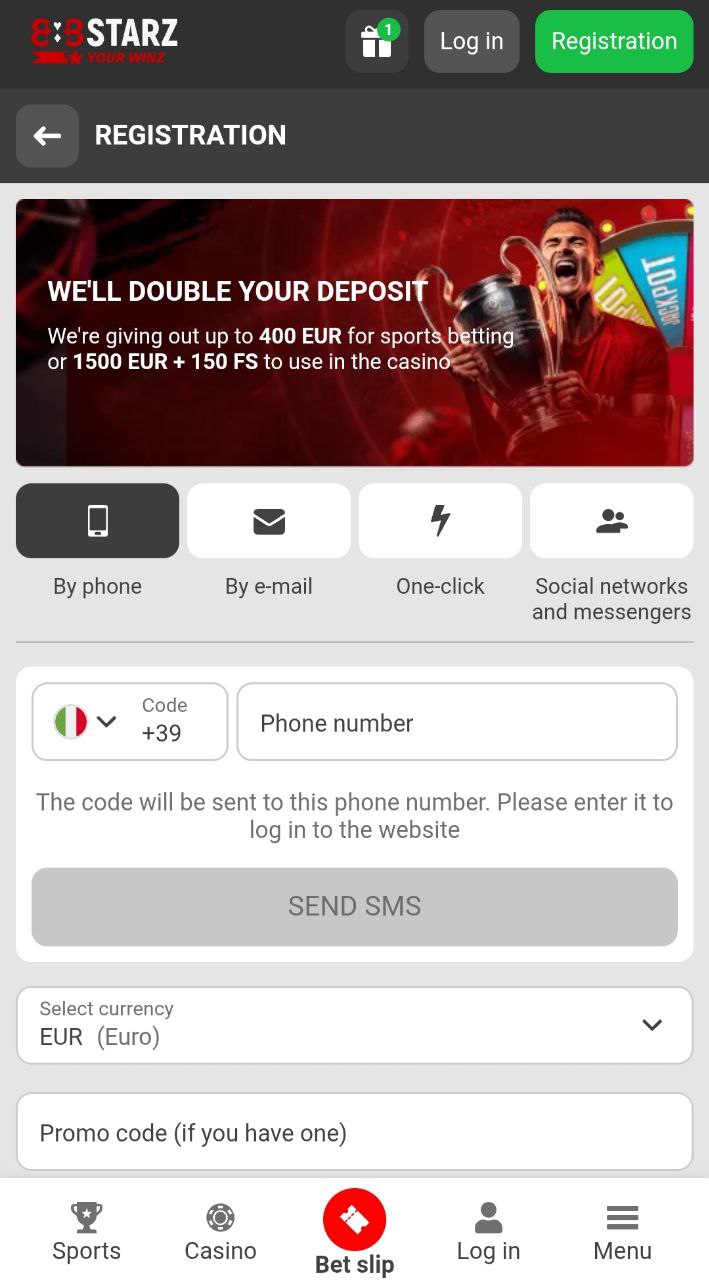
Task: Expand the country code +39 picker
Action: click(130, 722)
